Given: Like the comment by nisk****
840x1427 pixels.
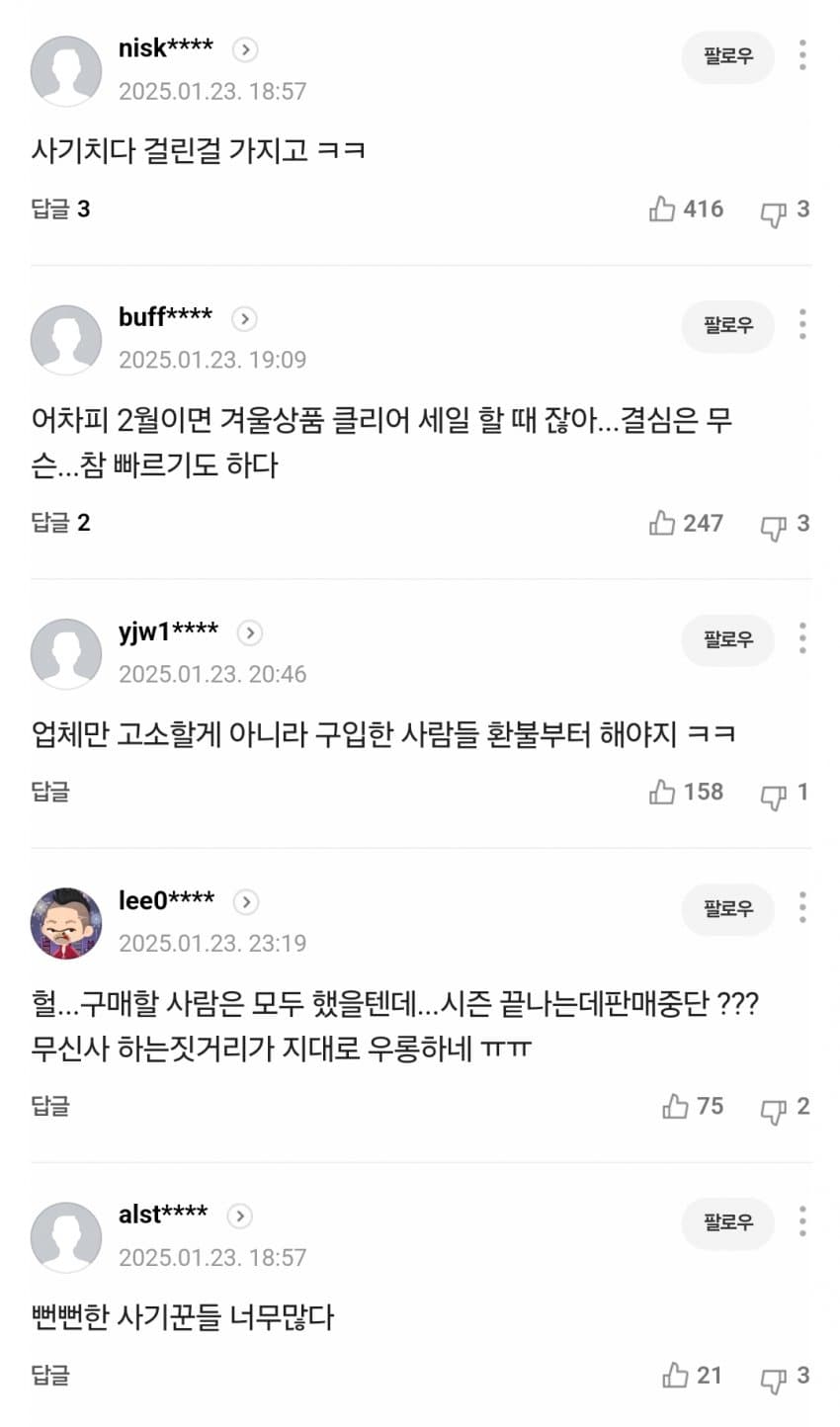Looking at the screenshot, I should pos(663,209).
